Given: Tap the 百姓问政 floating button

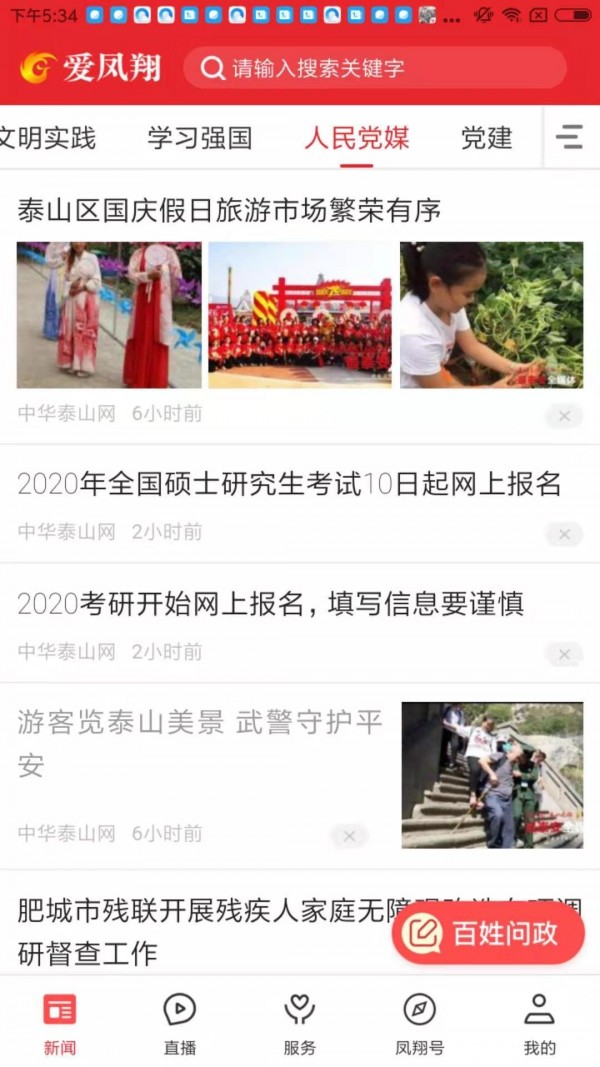Looking at the screenshot, I should tap(488, 934).
